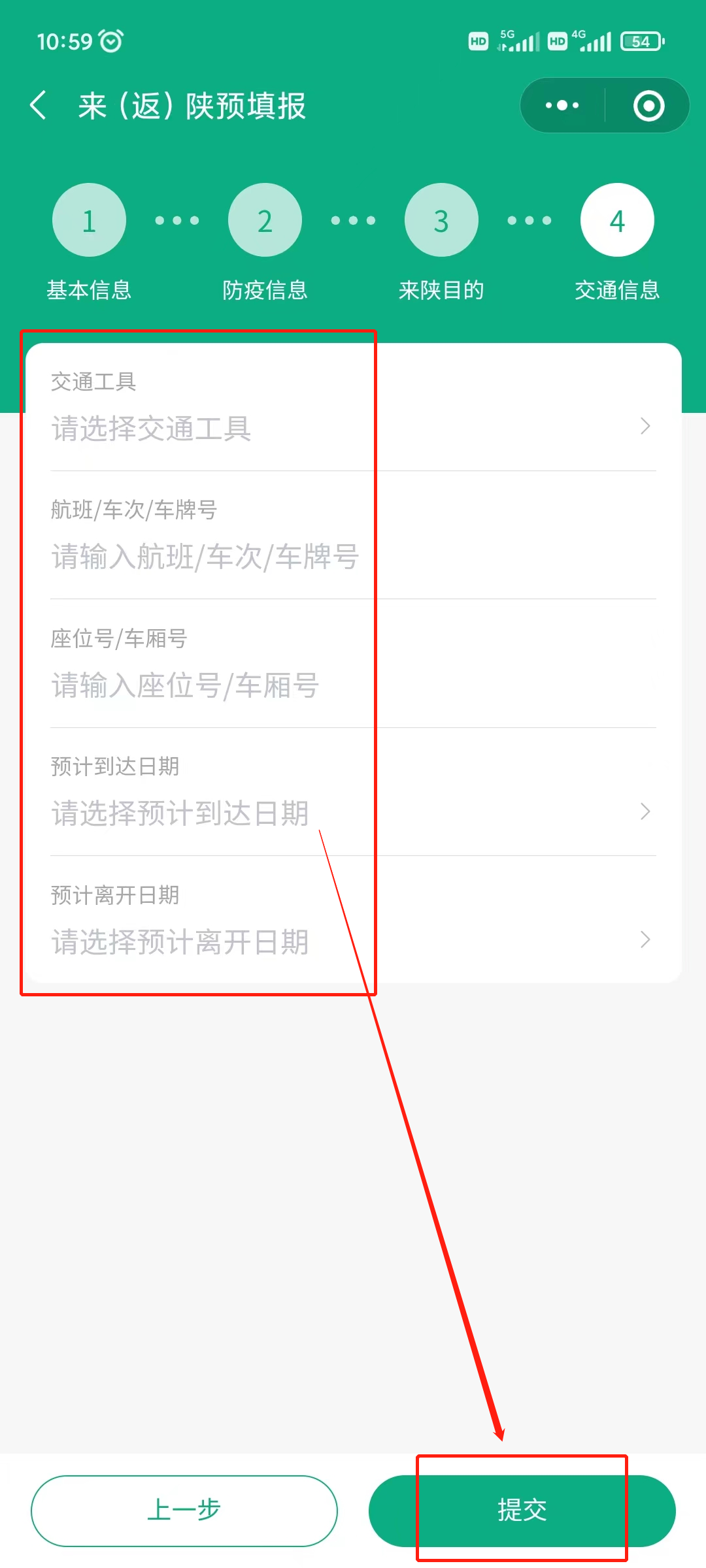Submit the form with 提交
This screenshot has height=1568, width=706.
[x=522, y=1511]
